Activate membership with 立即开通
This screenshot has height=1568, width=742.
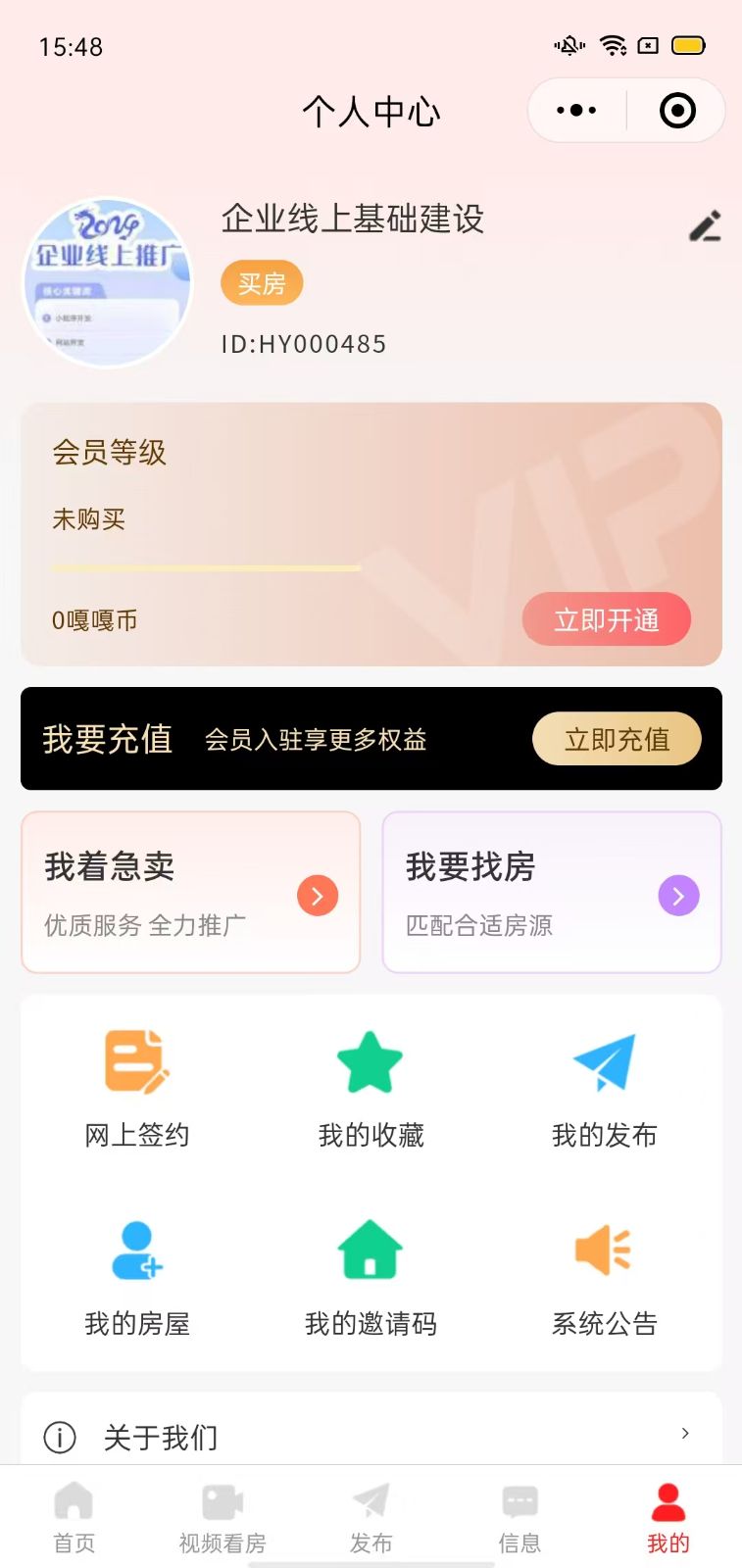coord(606,619)
